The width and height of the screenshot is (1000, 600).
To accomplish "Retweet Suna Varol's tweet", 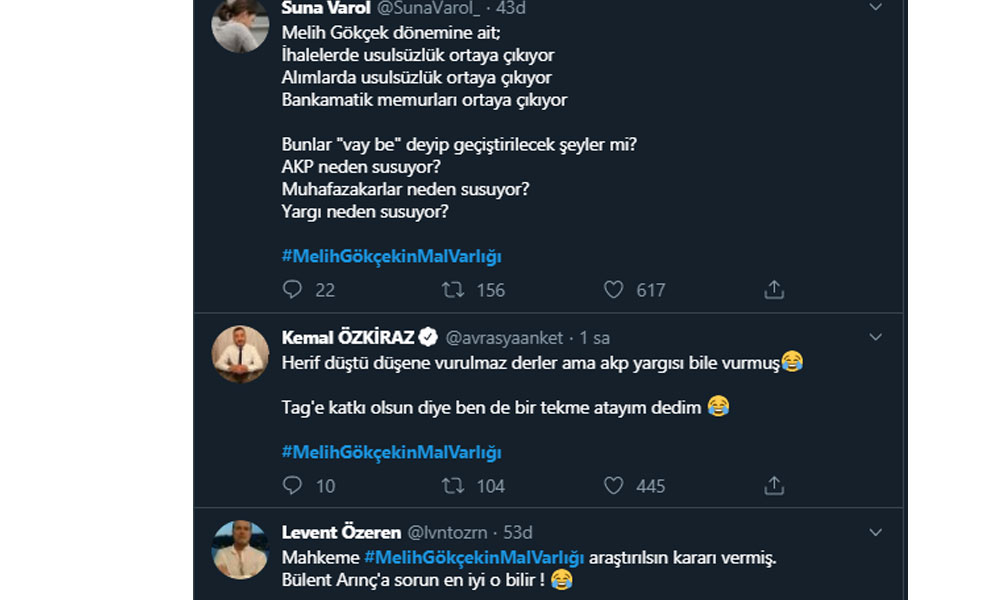I will pos(453,290).
